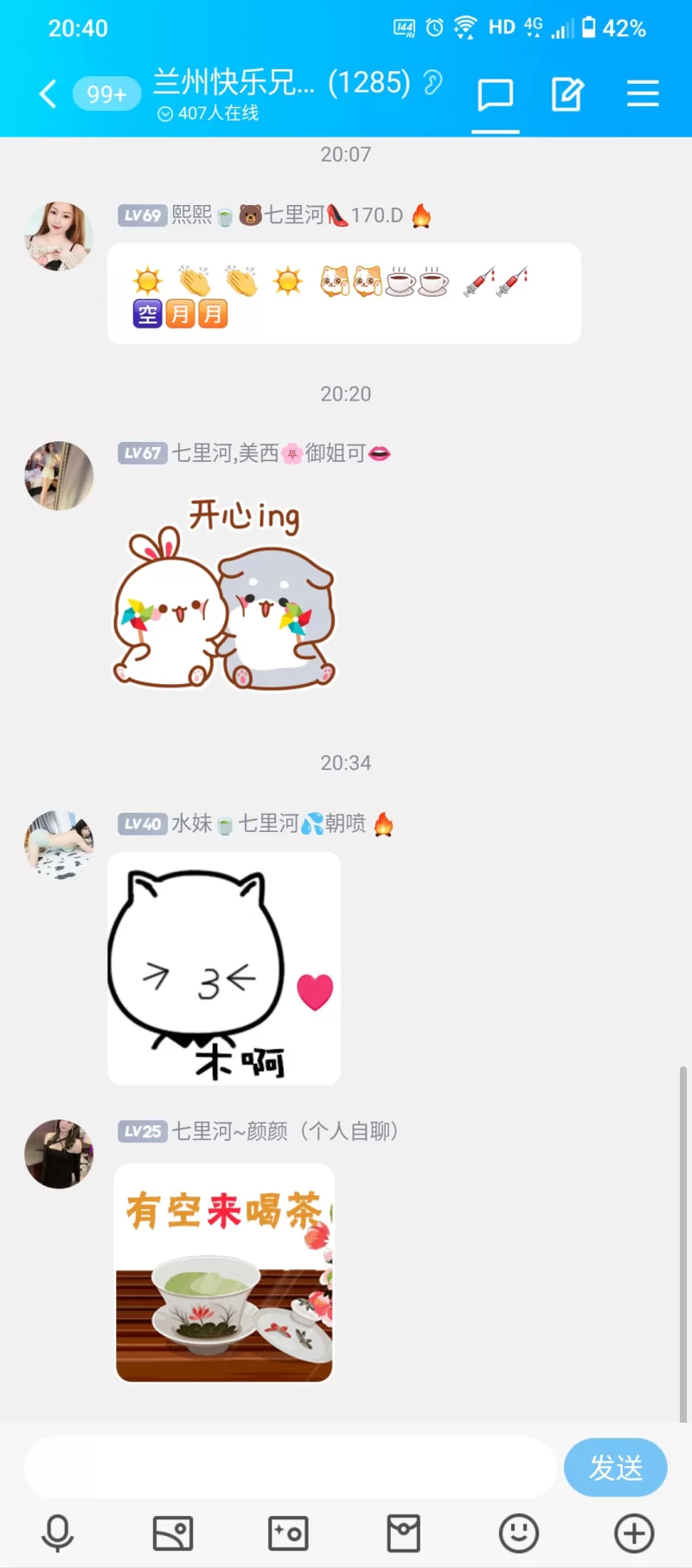Open the 开心ing sticker image
Image resolution: width=692 pixels, height=1568 pixels.
(224, 595)
